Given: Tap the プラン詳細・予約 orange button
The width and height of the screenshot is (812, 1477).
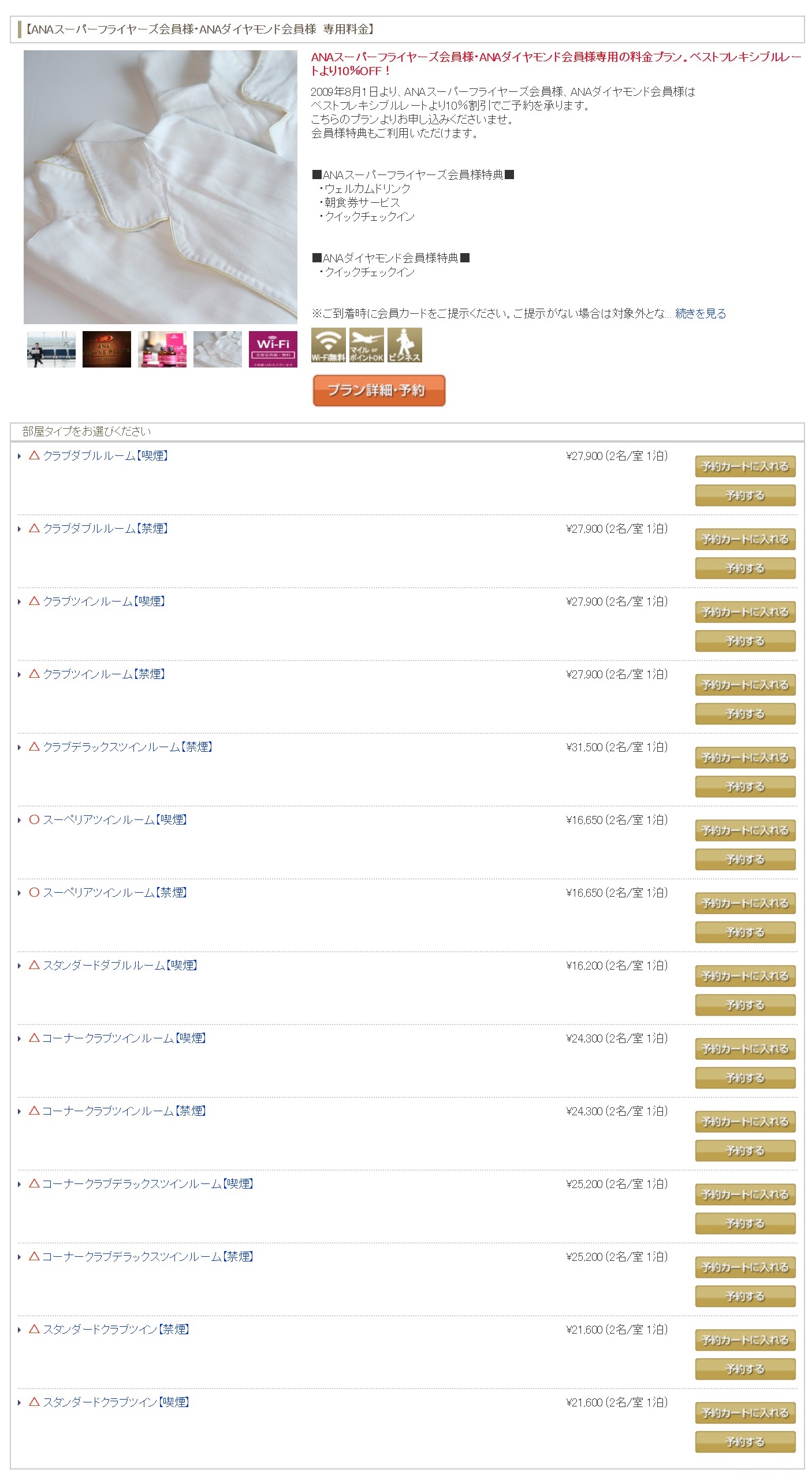Looking at the screenshot, I should coord(378,390).
